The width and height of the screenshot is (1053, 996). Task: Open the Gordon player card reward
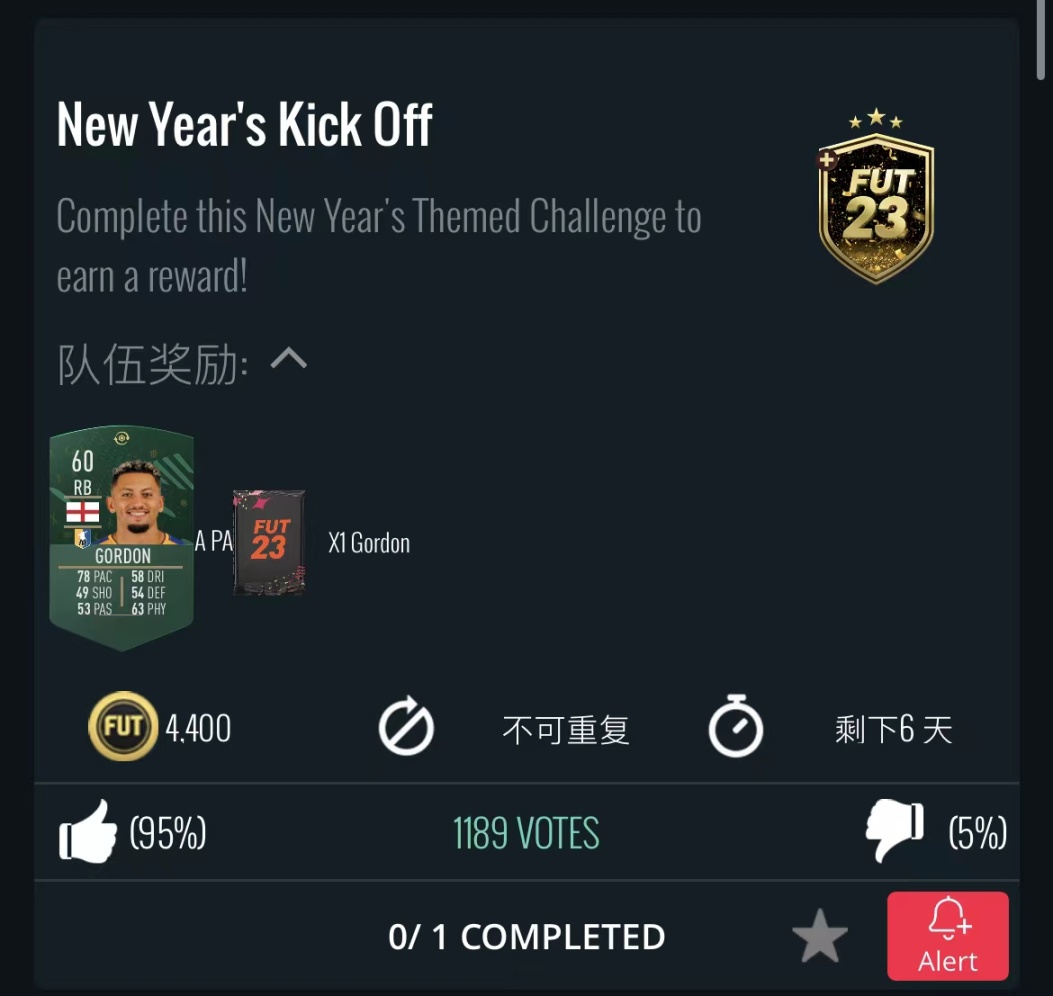[x=121, y=538]
